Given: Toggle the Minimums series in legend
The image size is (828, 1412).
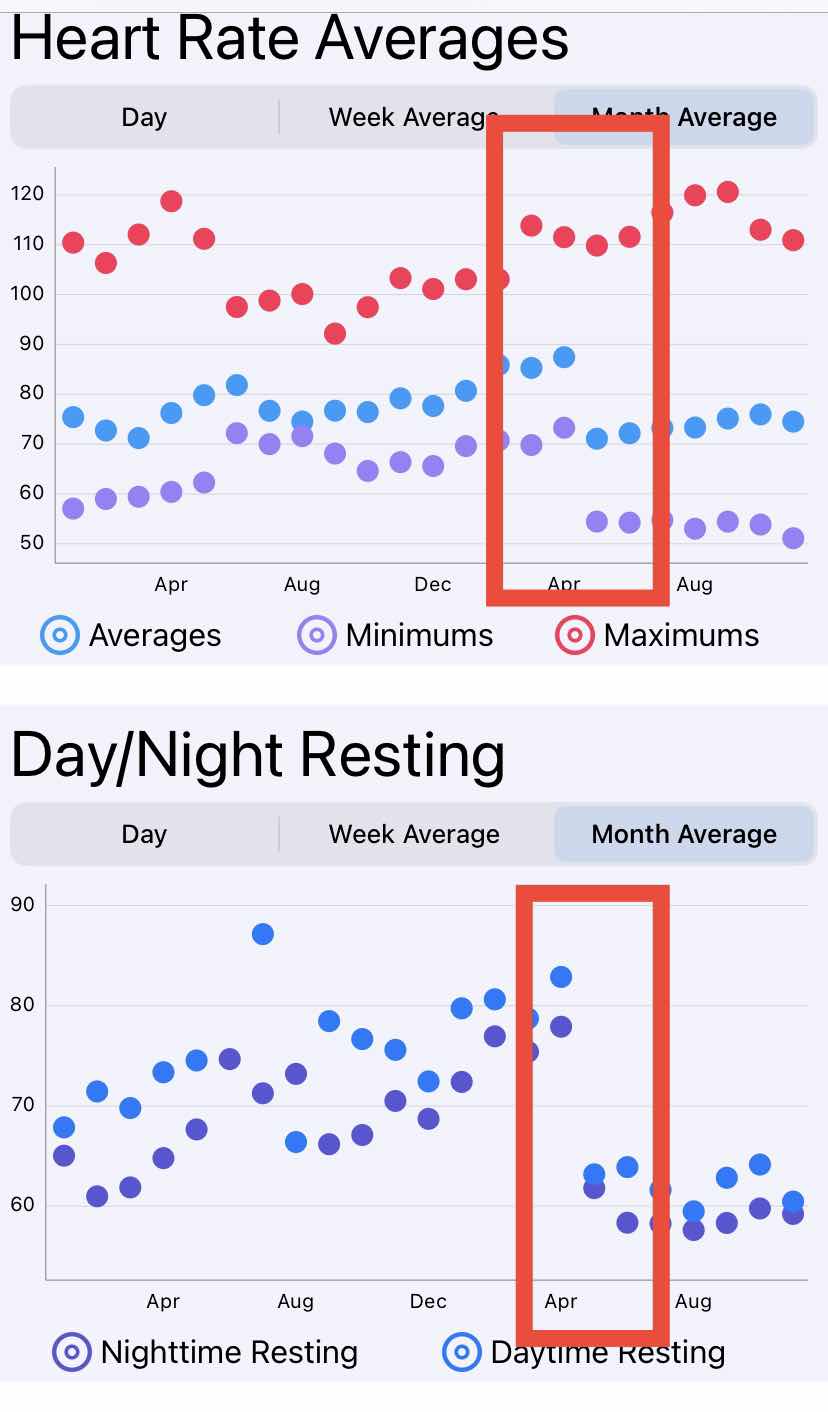Looking at the screenshot, I should (x=395, y=635).
